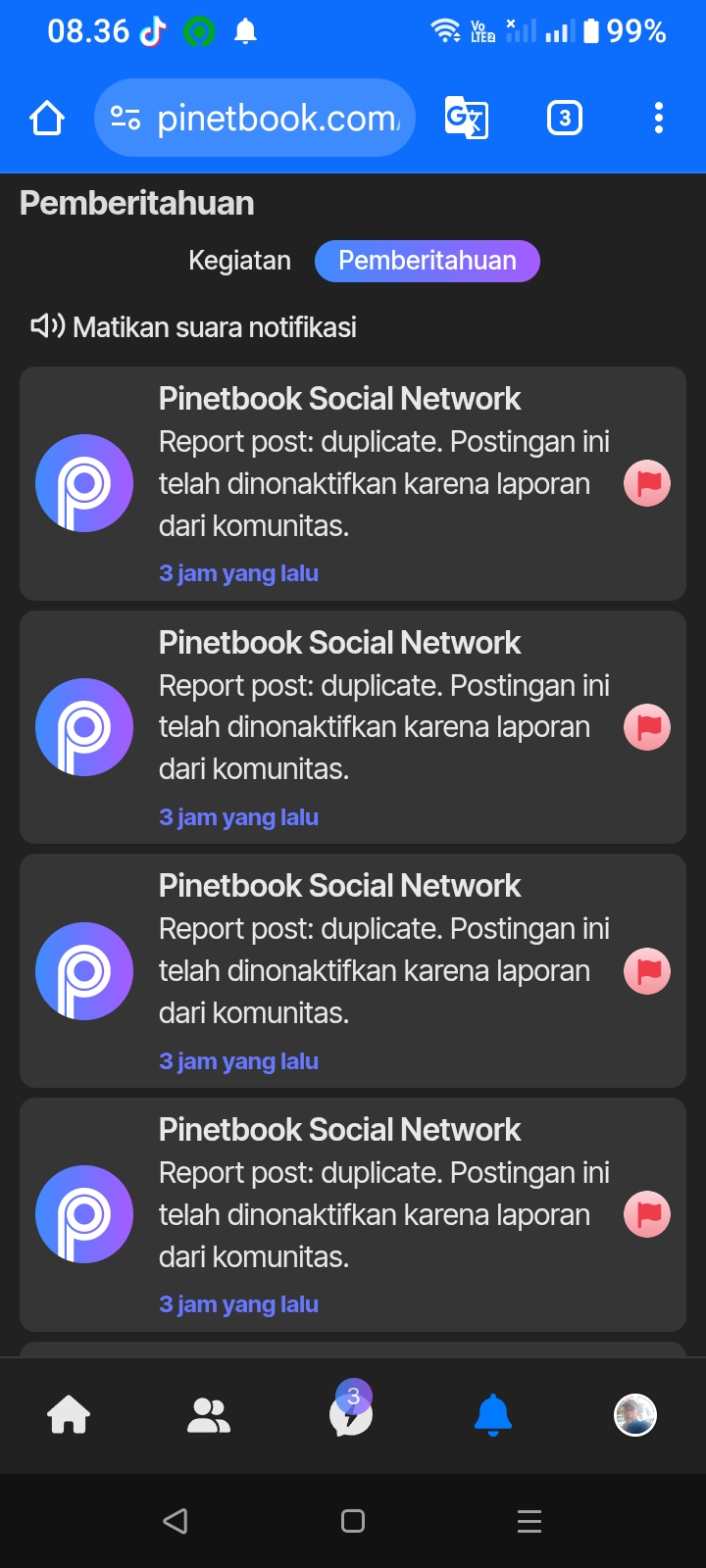The width and height of the screenshot is (706, 1568).
Task: Switch to the Kegiatan tab
Action: (239, 261)
